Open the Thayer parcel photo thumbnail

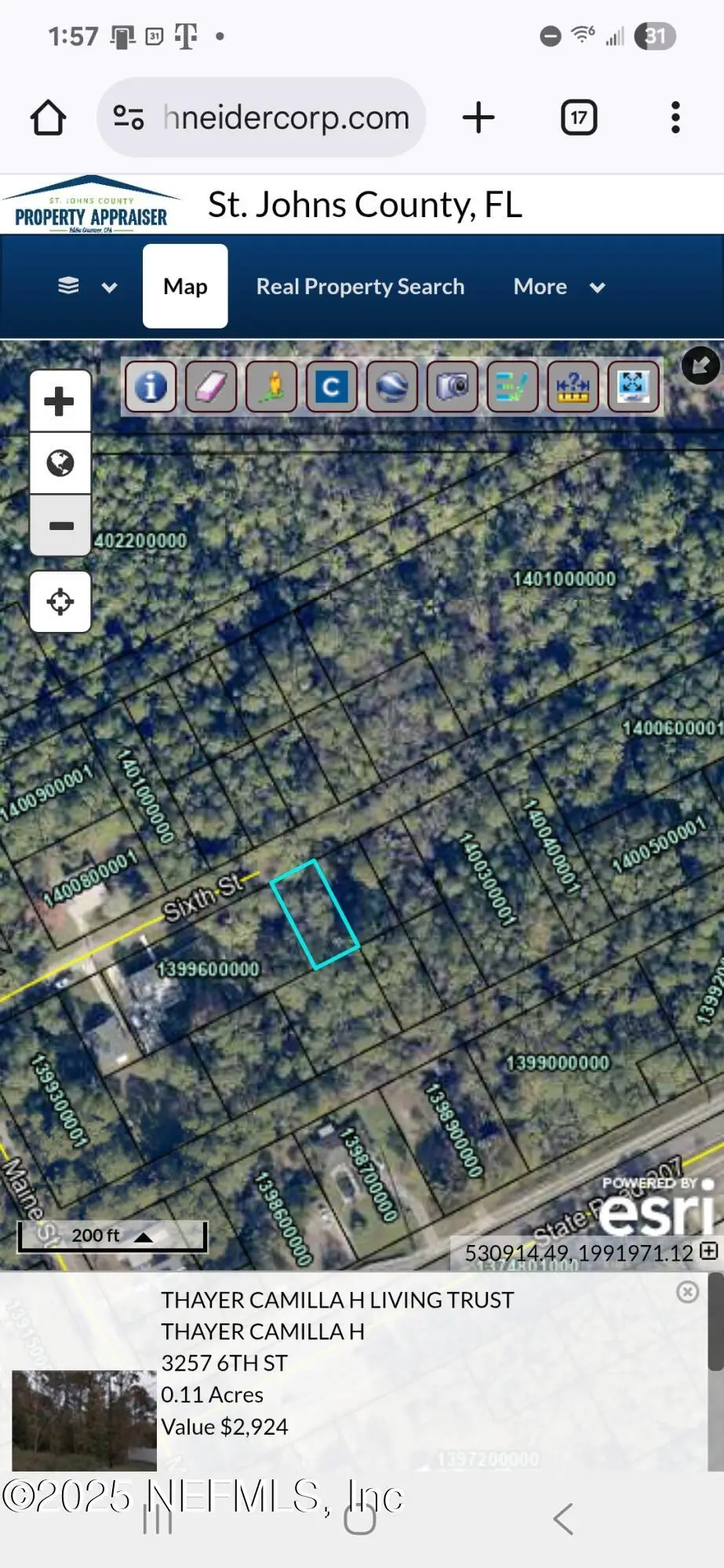[83, 1421]
